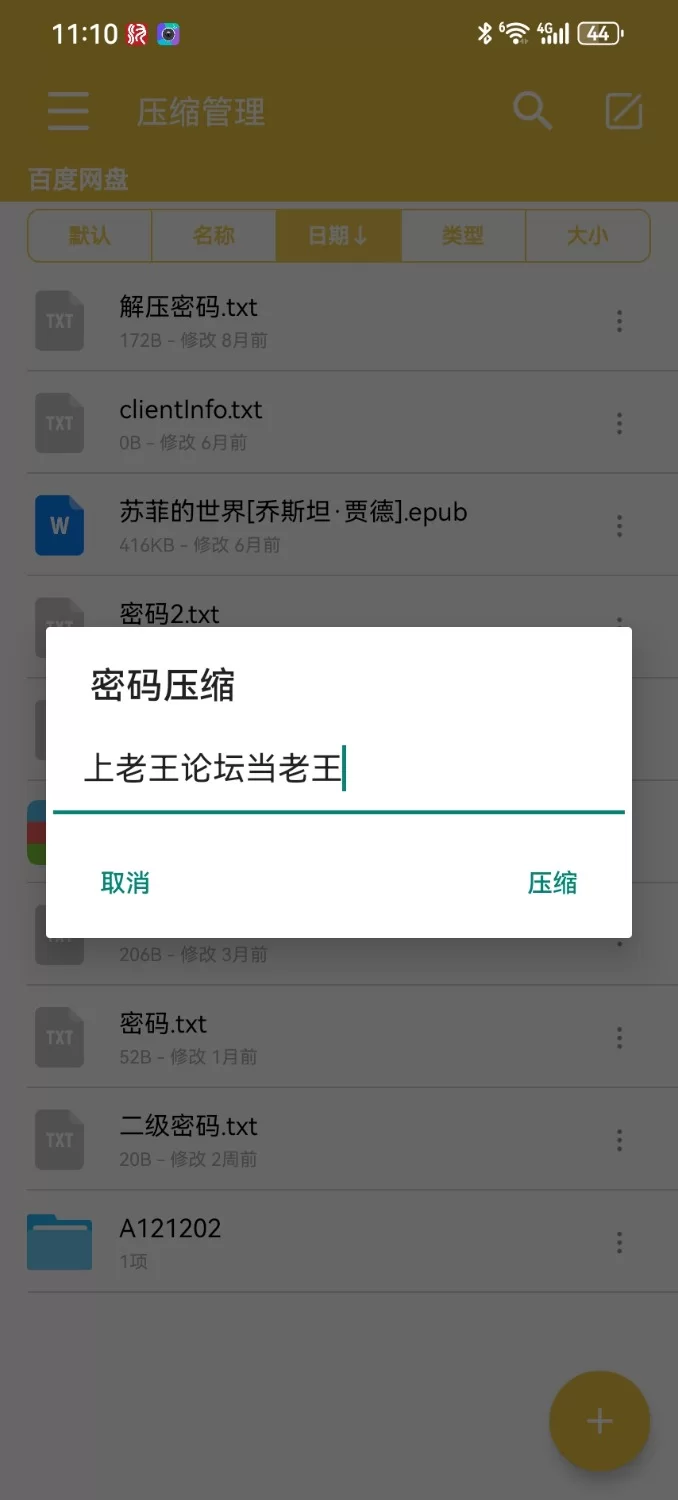Confirm compression with the 压缩 button
The image size is (678, 1500).
click(552, 882)
